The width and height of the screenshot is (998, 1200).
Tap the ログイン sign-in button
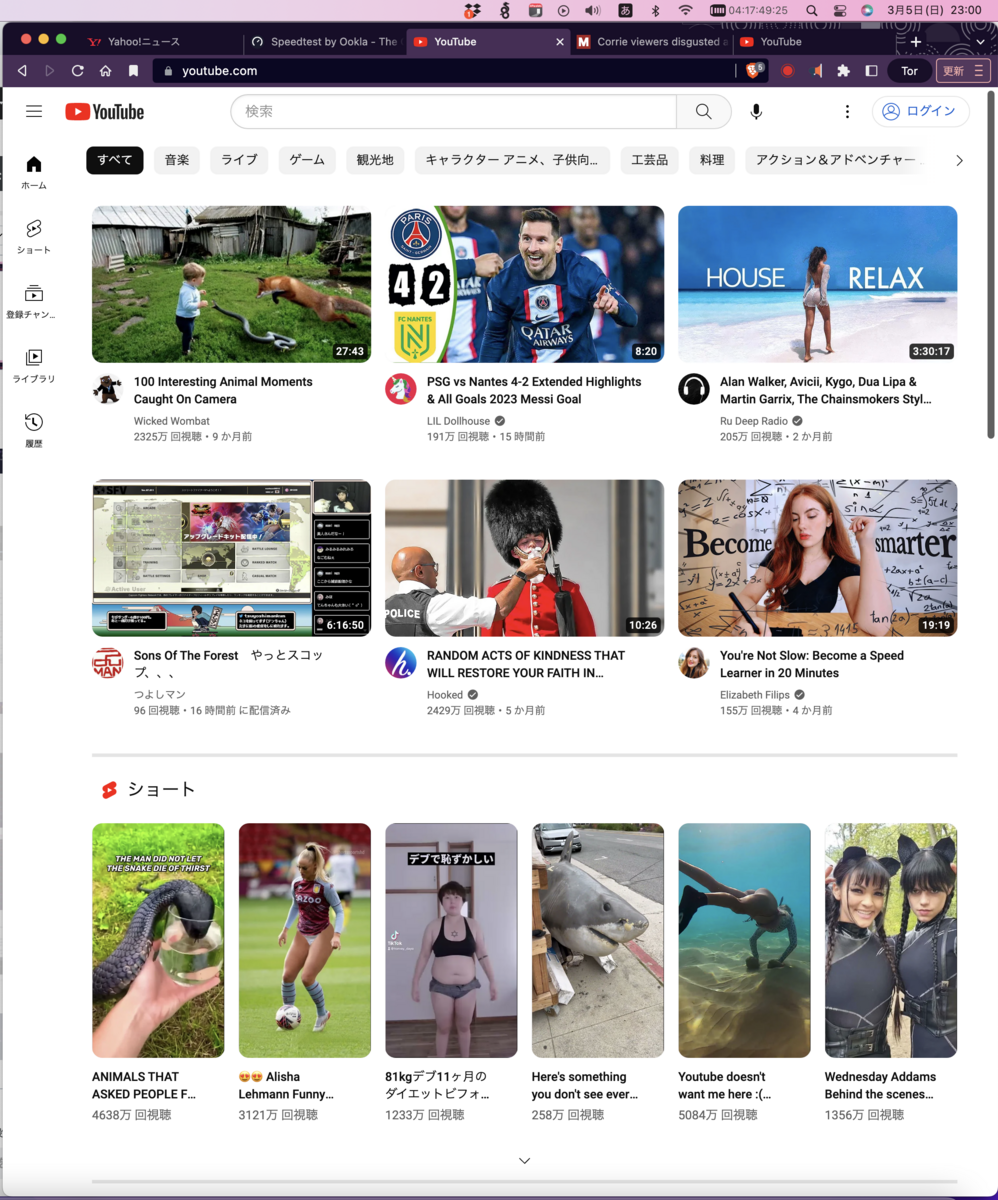click(x=920, y=112)
